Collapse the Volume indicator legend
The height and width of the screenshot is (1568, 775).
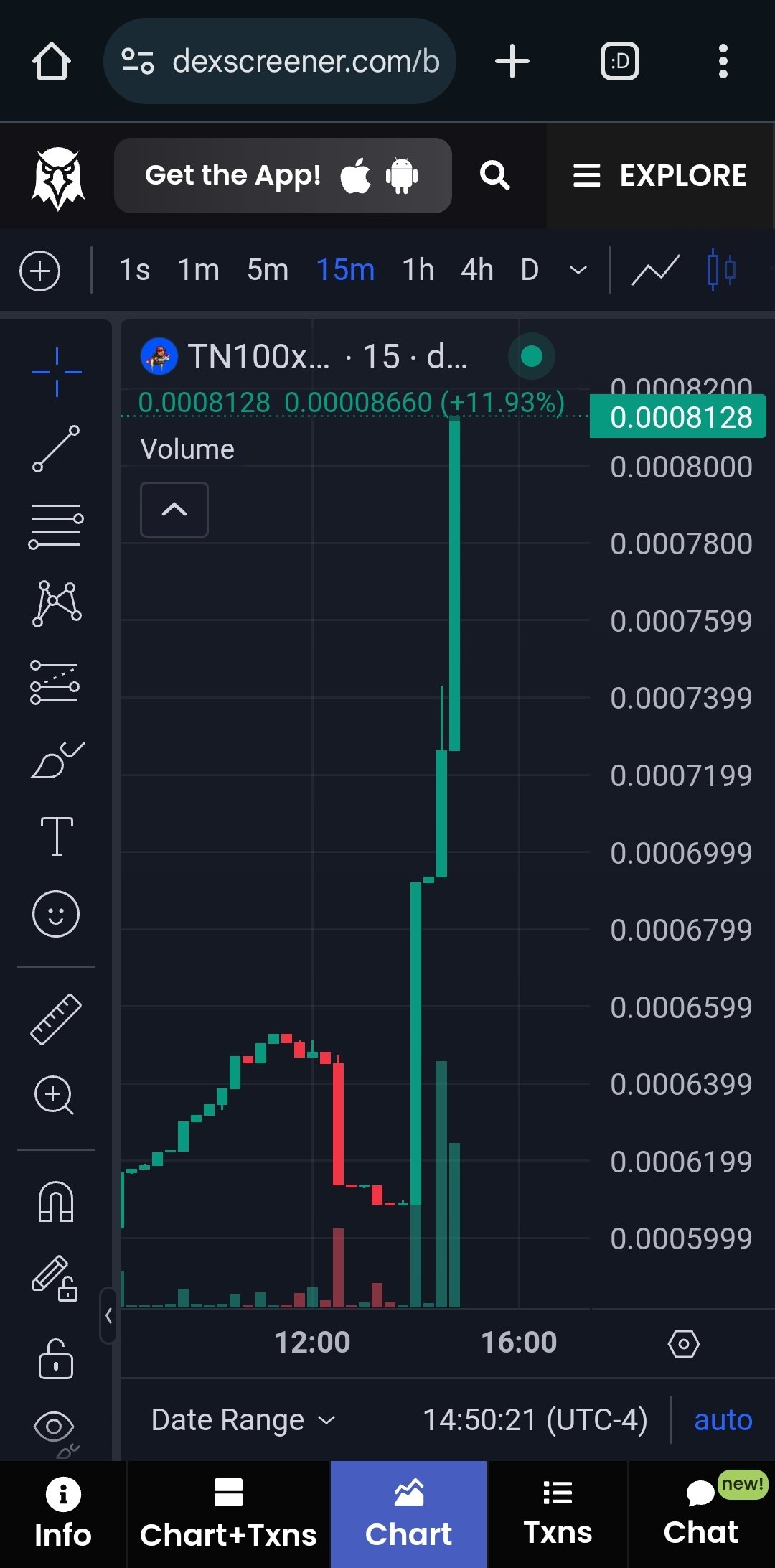[174, 510]
